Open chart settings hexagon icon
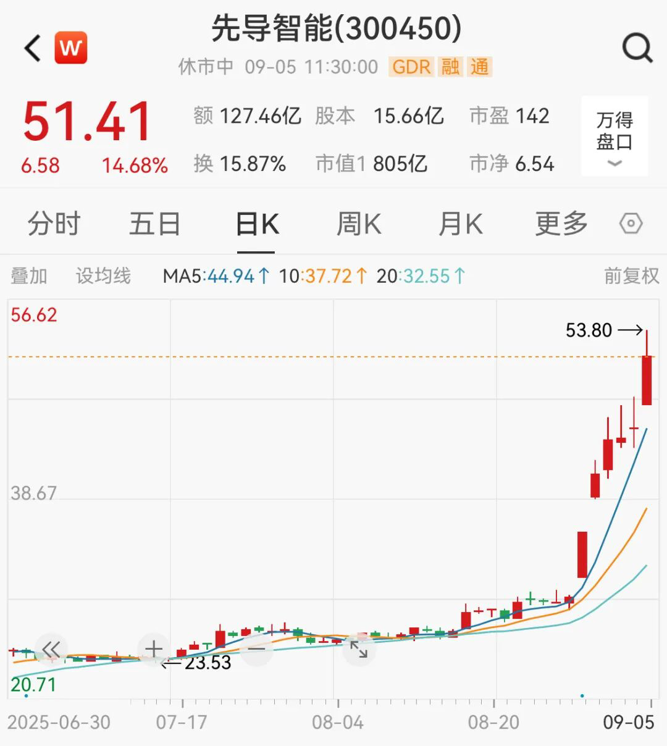 click(x=631, y=224)
